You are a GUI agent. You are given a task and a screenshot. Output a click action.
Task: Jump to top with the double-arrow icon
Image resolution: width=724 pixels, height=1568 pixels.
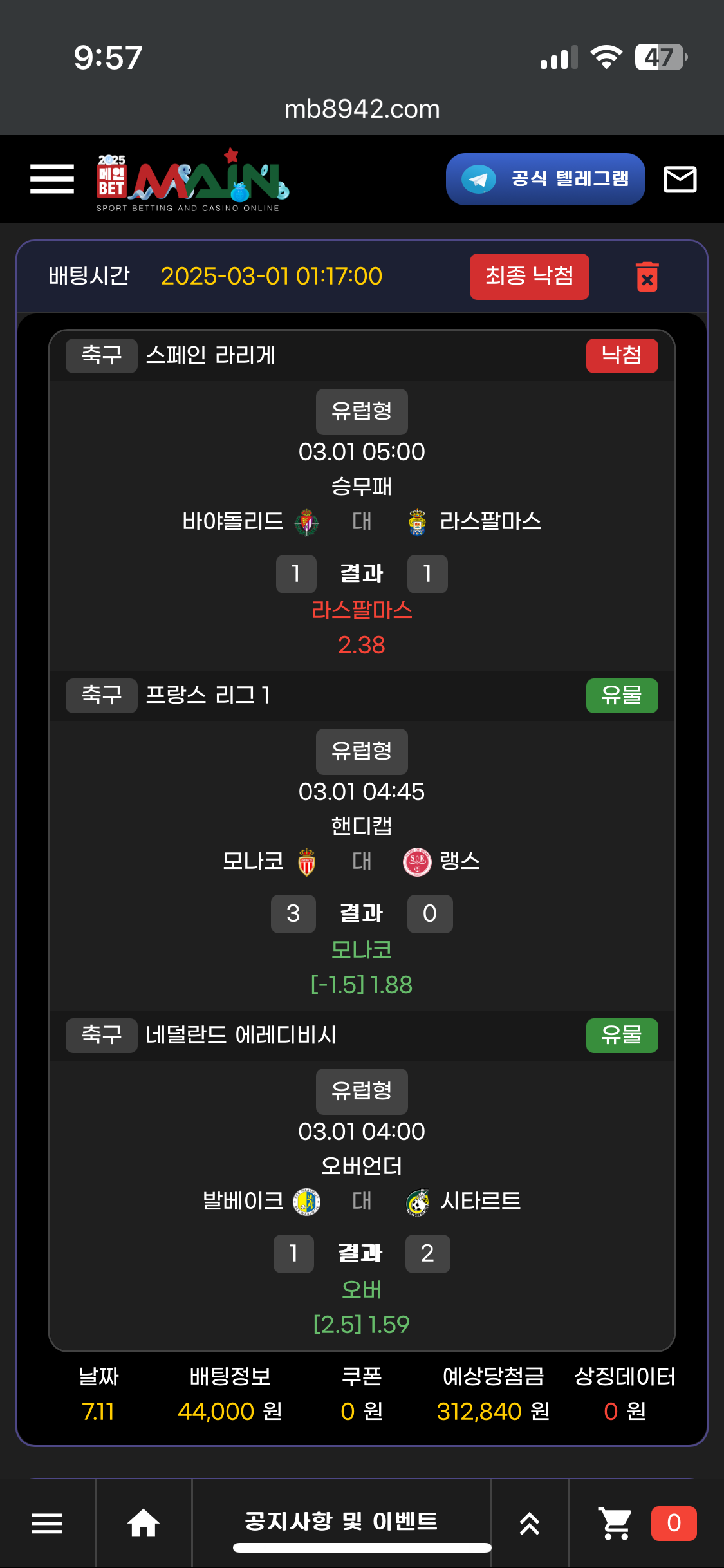(529, 1523)
